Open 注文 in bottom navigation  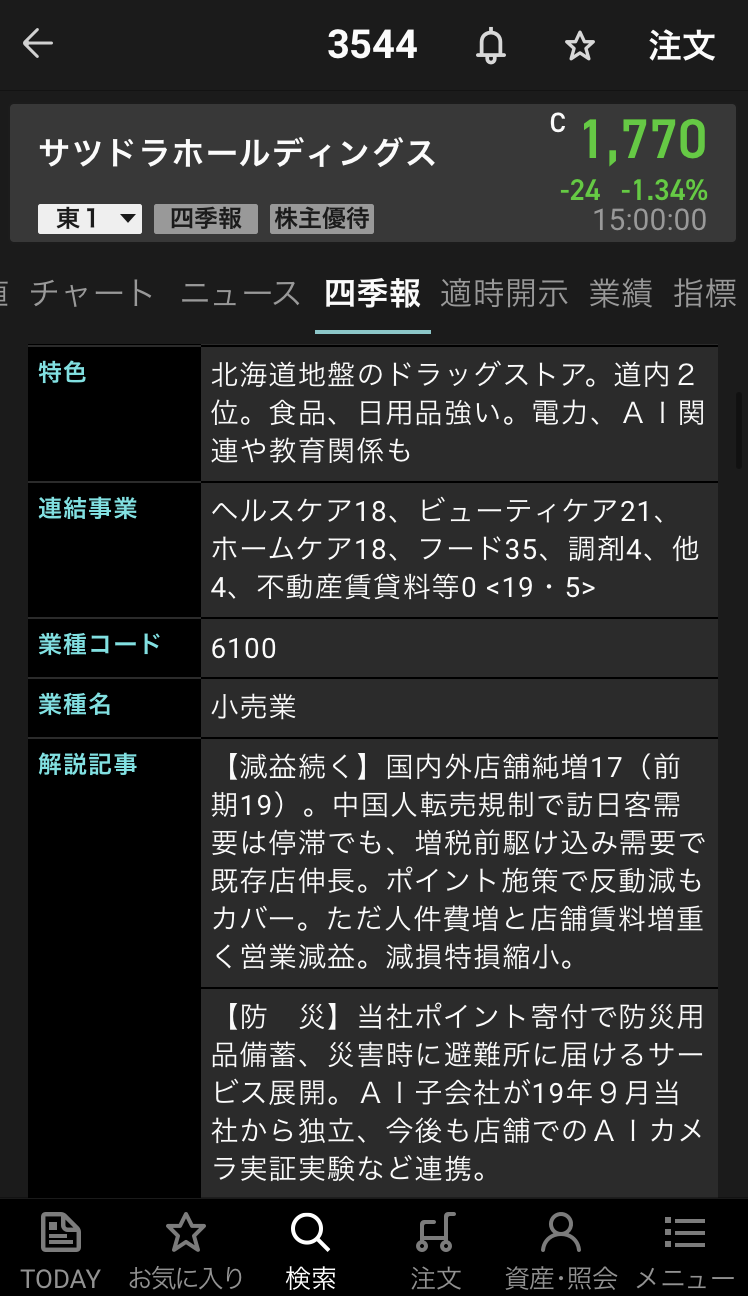tap(435, 1250)
